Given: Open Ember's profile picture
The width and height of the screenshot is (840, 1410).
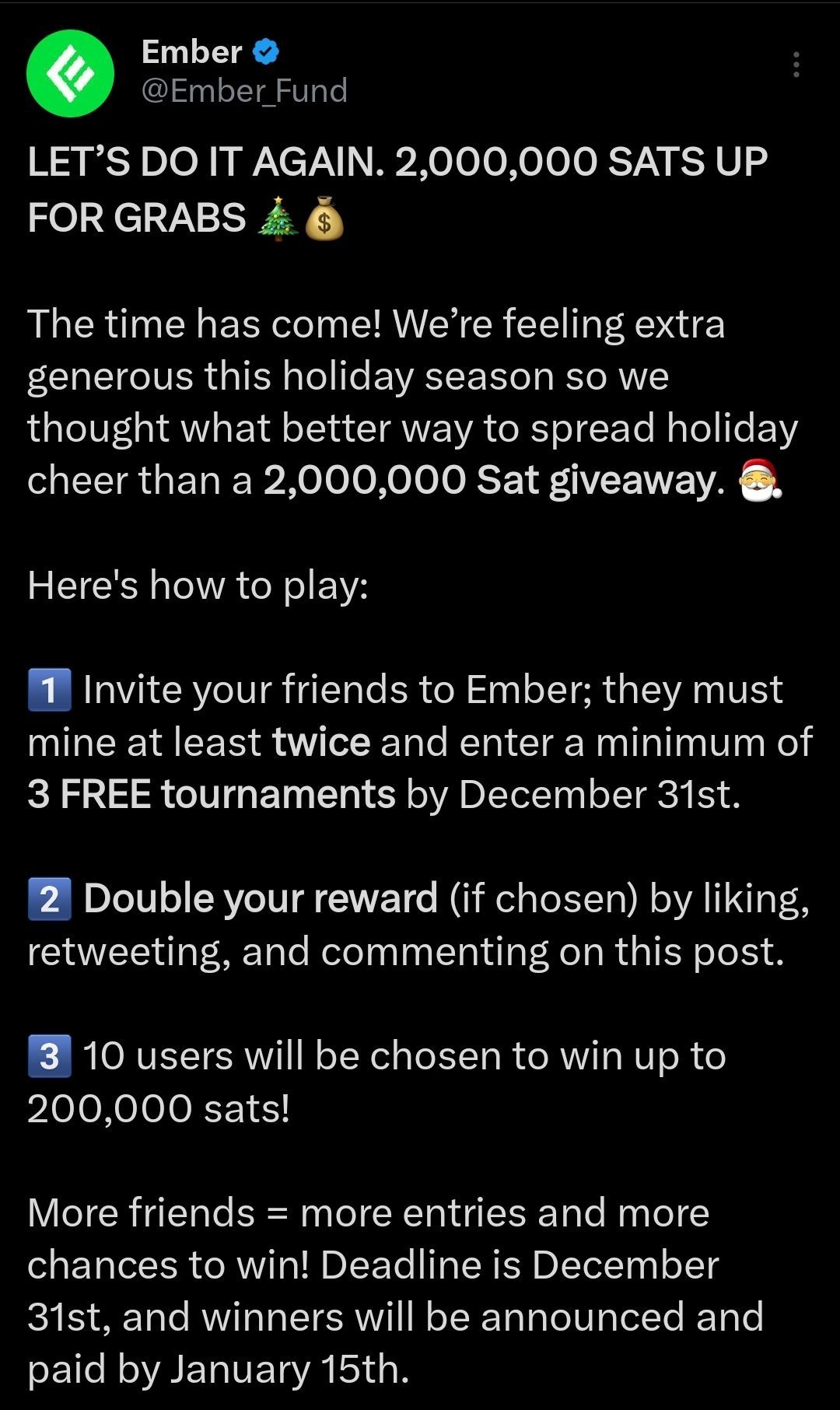Looking at the screenshot, I should 70,74.
